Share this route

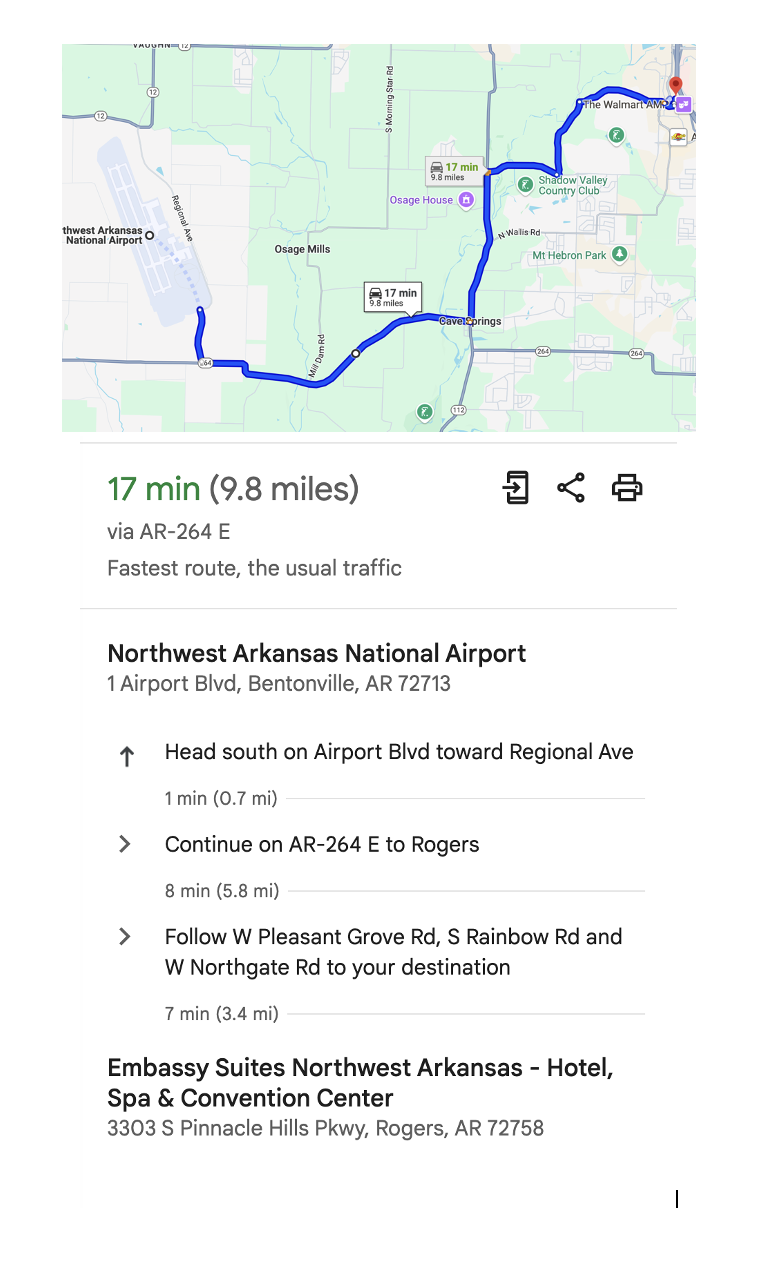coord(571,488)
